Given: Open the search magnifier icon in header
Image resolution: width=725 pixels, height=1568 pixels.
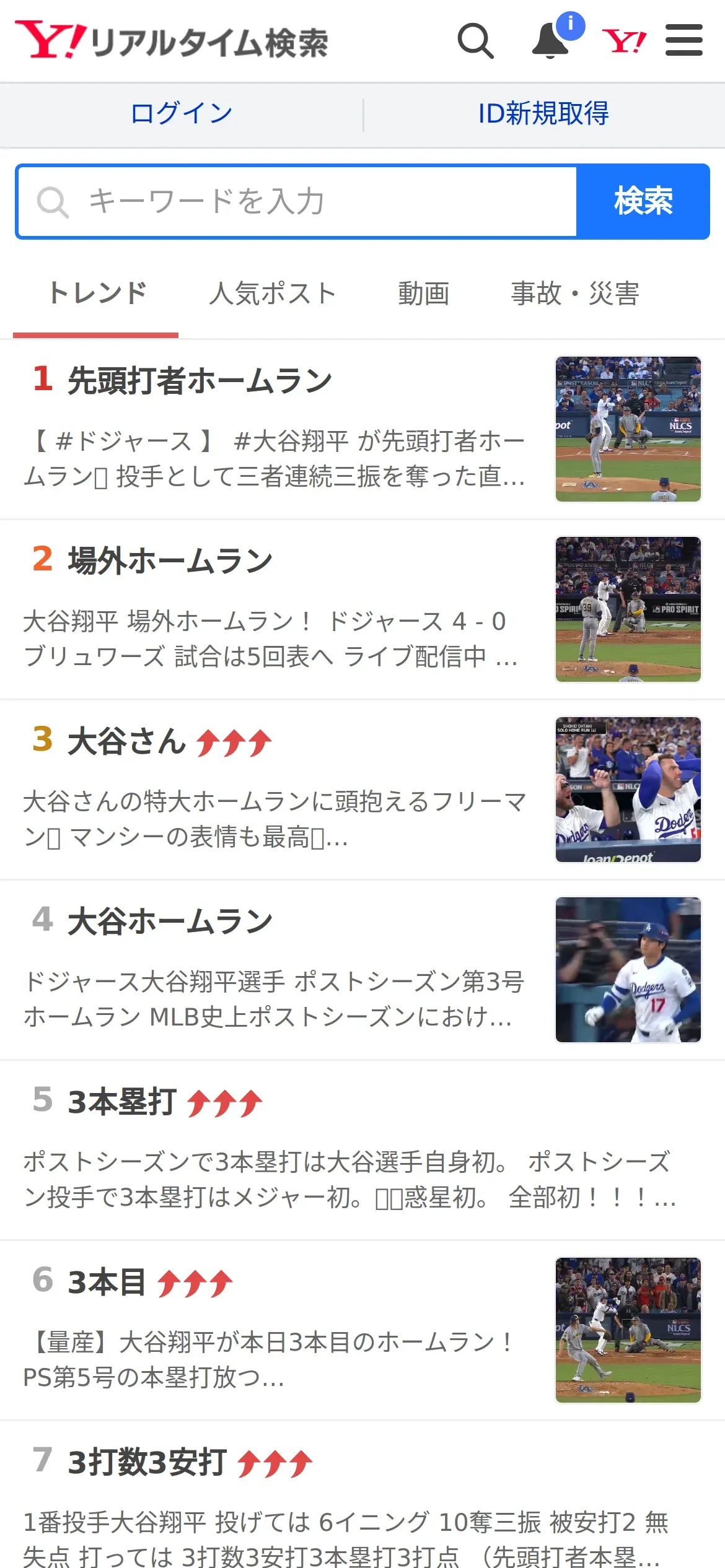Looking at the screenshot, I should click(475, 41).
